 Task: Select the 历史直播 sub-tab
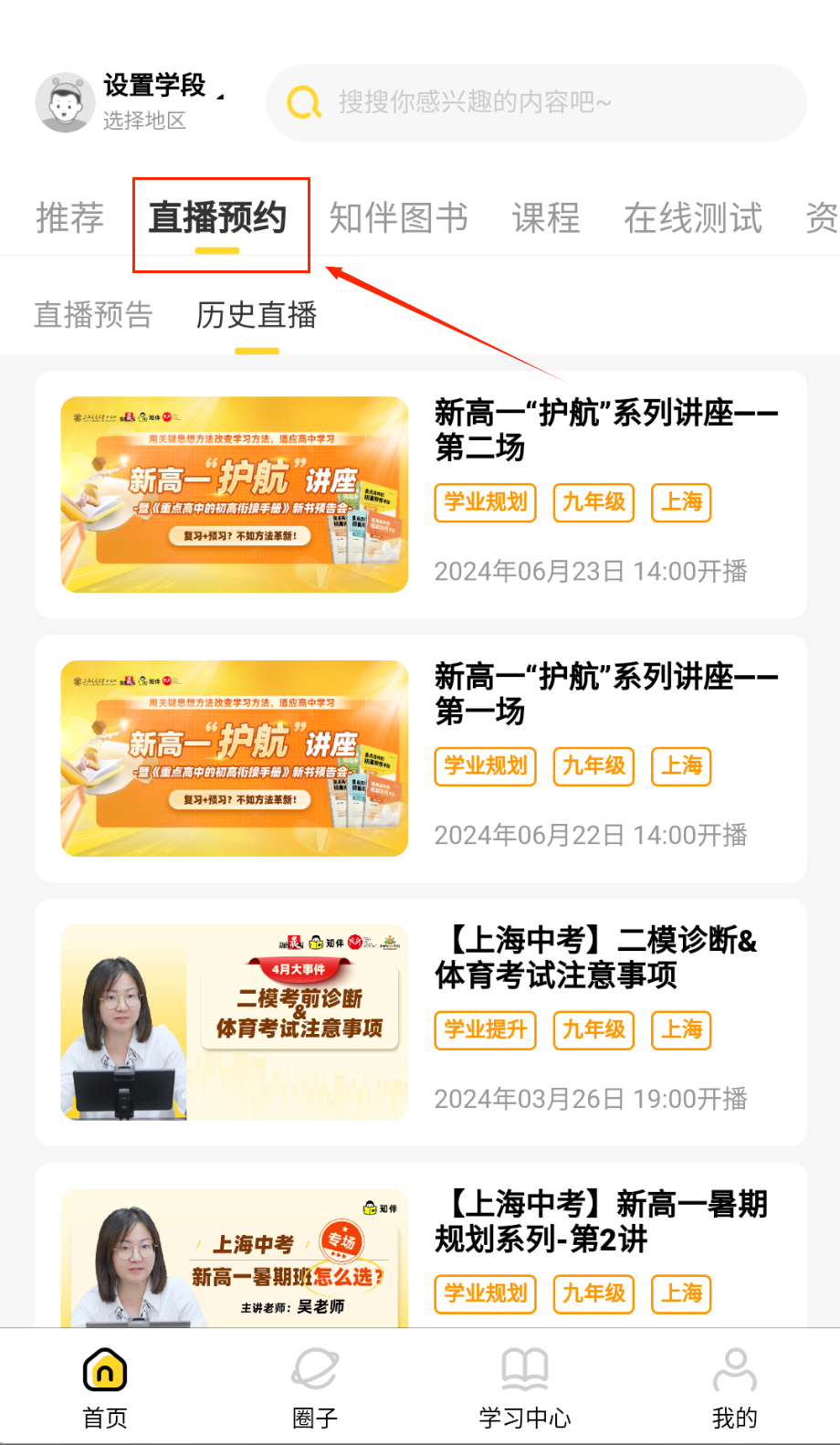point(257,315)
